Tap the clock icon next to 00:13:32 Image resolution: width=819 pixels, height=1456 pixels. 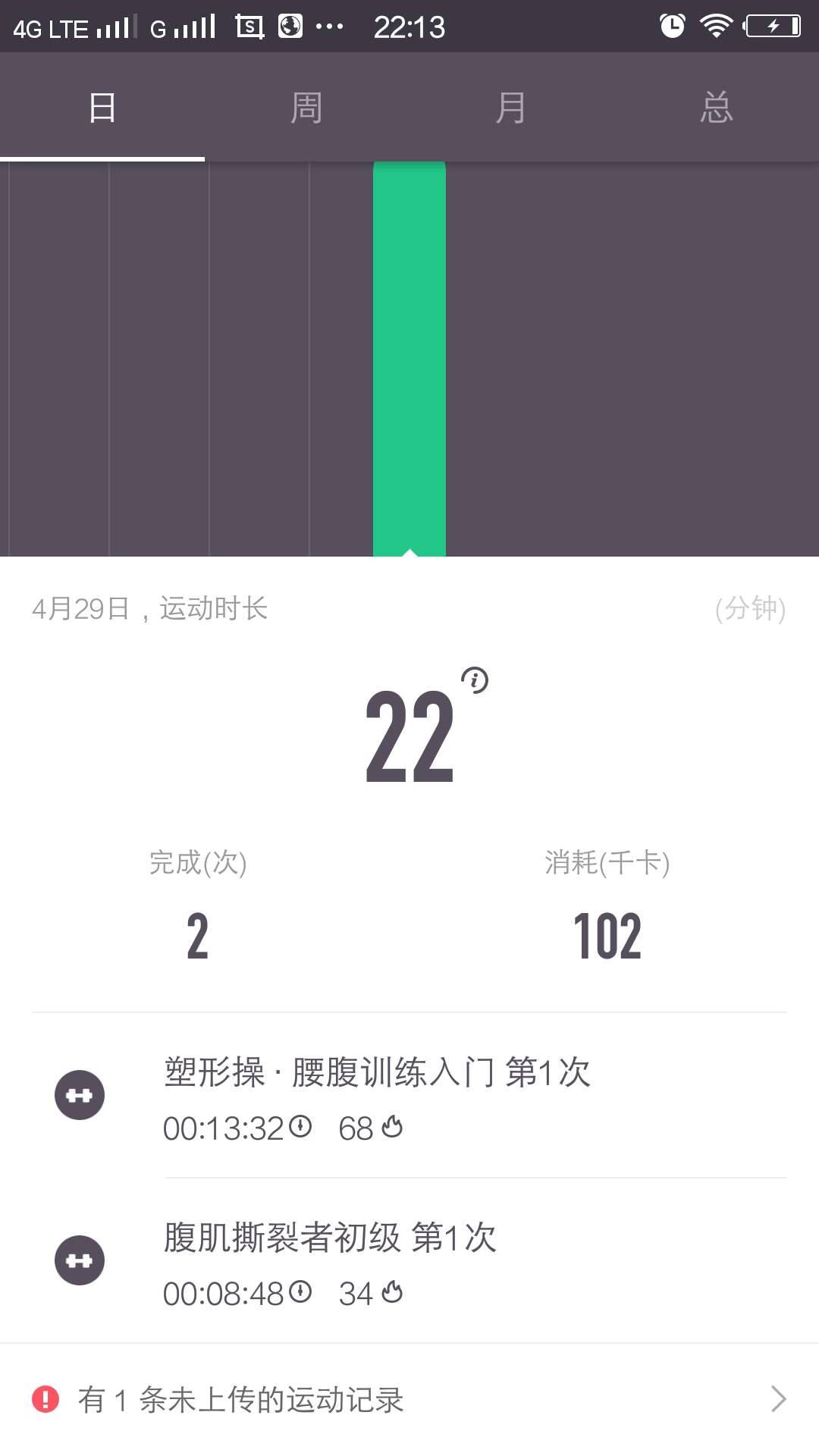(299, 1128)
